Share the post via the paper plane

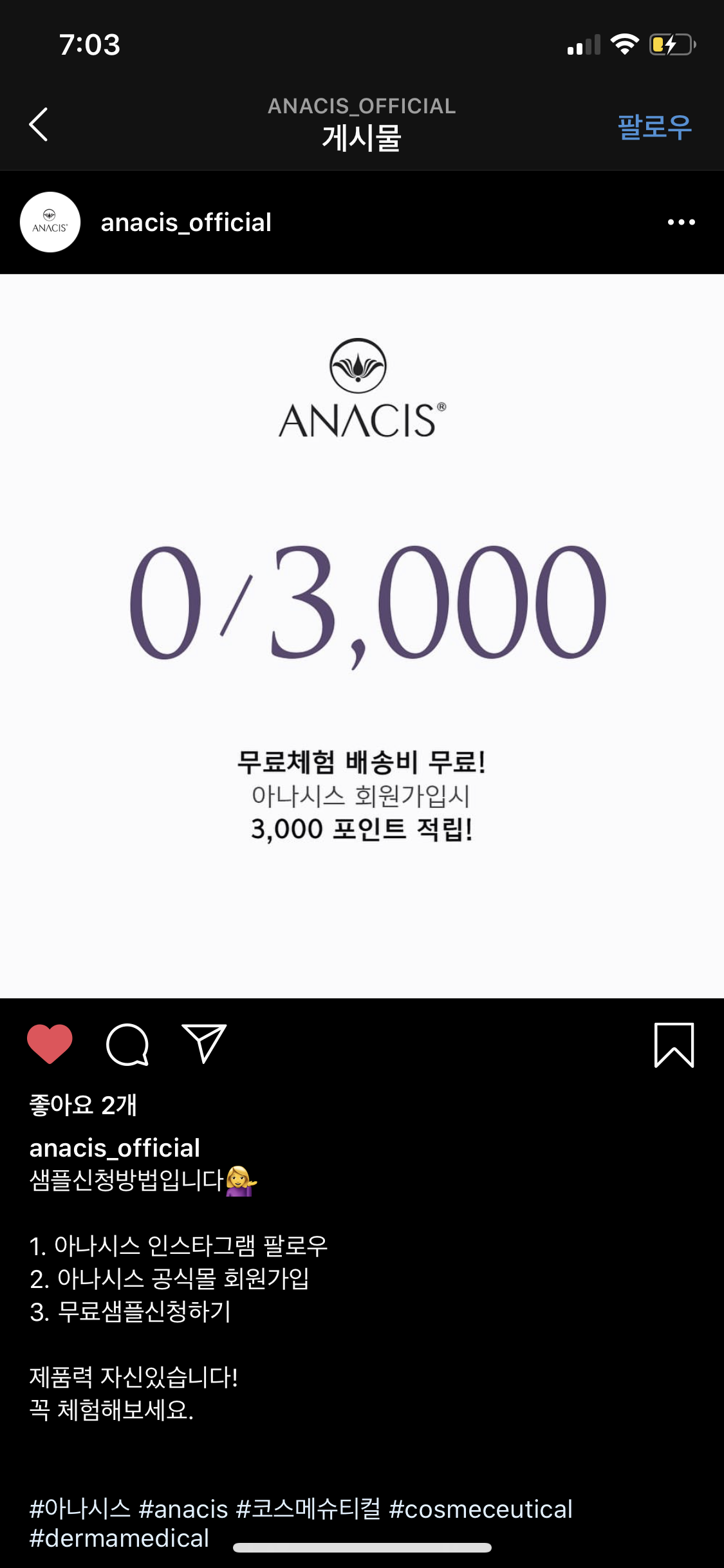click(204, 1043)
